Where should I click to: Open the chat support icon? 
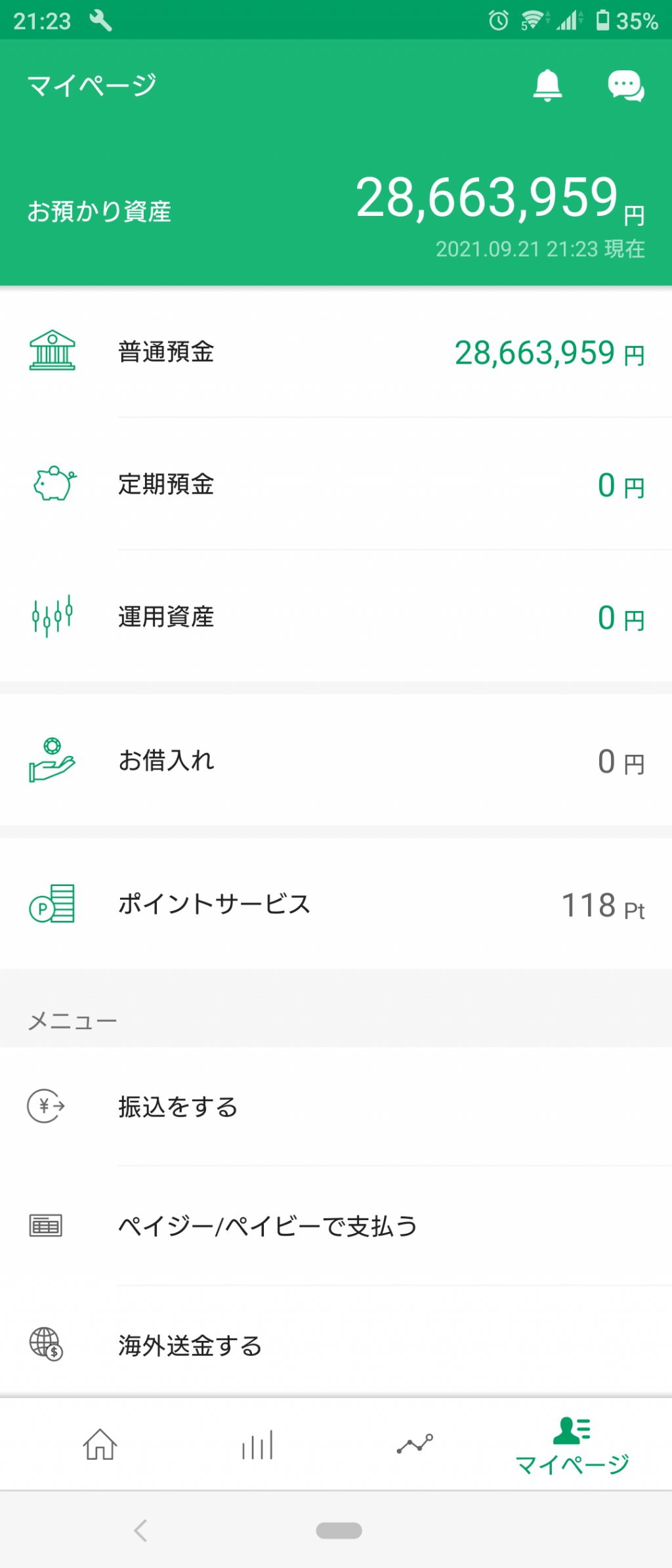(625, 85)
